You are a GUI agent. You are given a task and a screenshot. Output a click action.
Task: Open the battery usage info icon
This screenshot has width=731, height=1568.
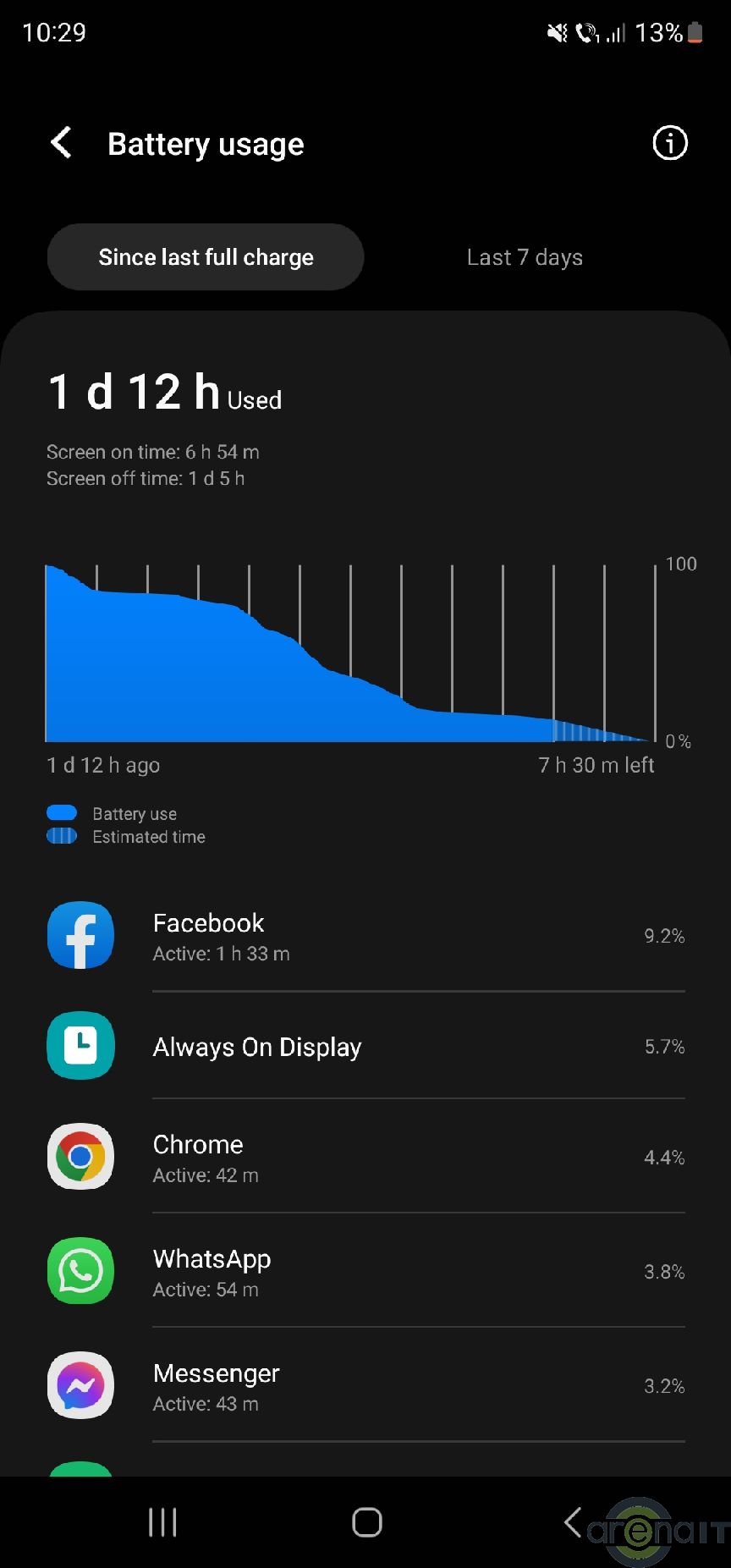(669, 143)
